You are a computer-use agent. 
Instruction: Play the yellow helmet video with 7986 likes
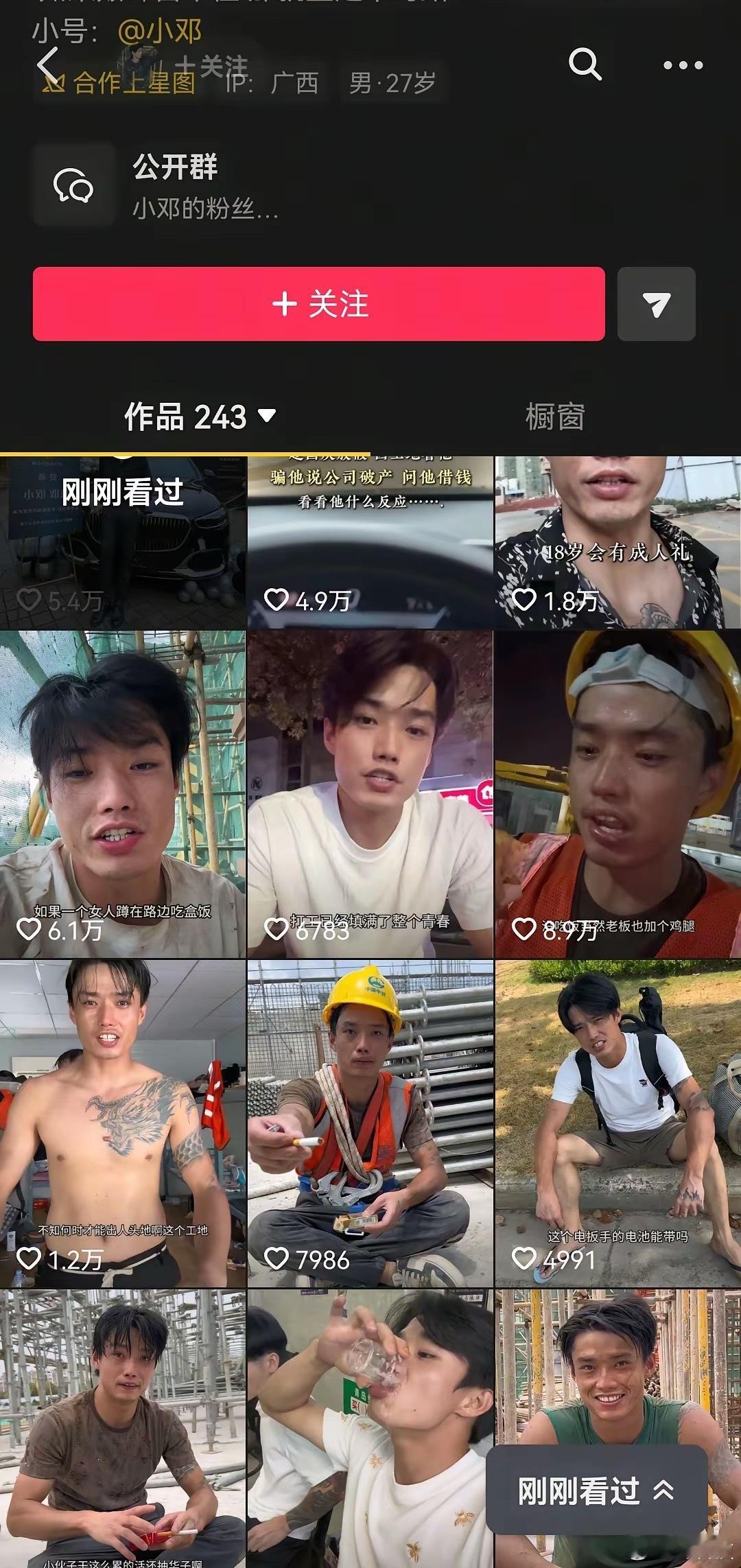point(370,1123)
